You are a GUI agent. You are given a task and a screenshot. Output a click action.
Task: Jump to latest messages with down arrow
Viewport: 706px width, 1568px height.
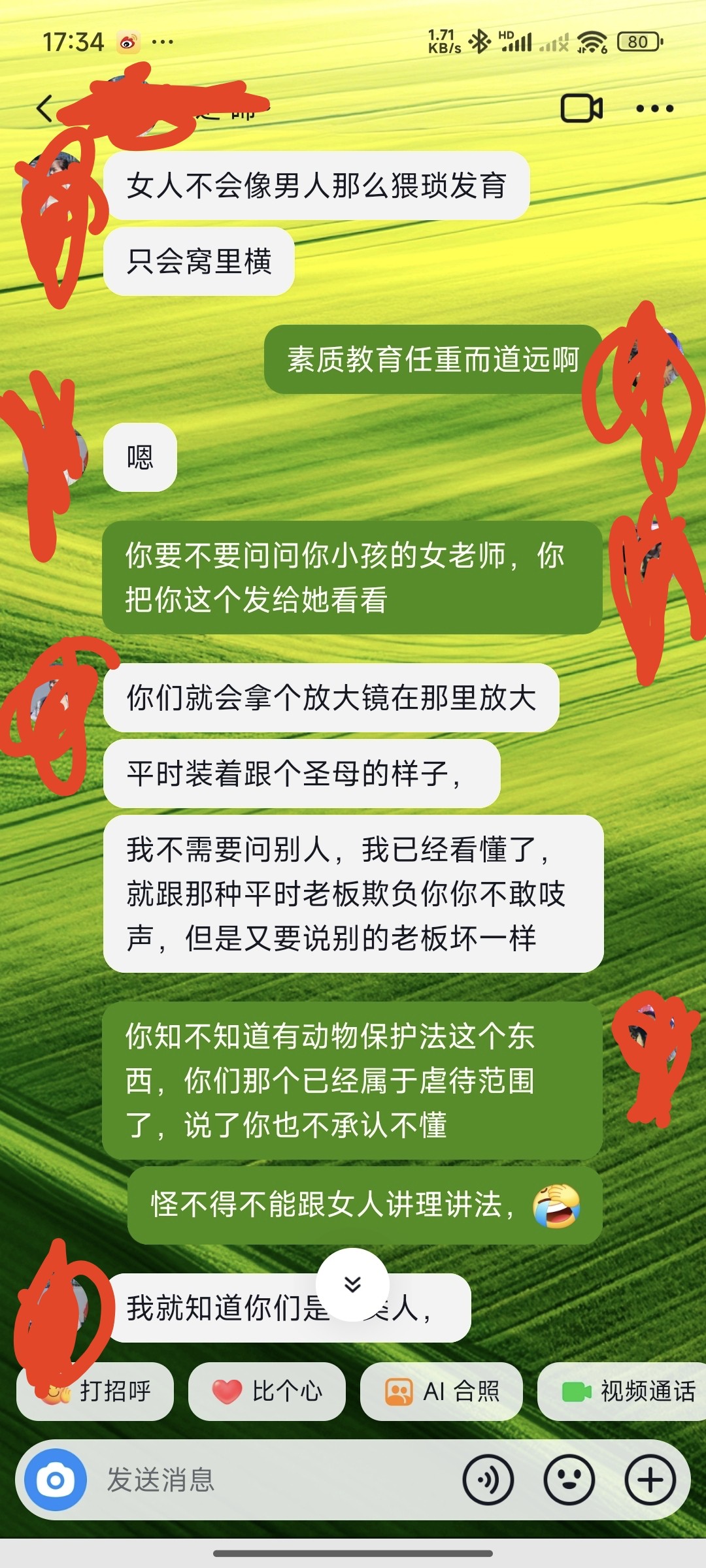[352, 1284]
